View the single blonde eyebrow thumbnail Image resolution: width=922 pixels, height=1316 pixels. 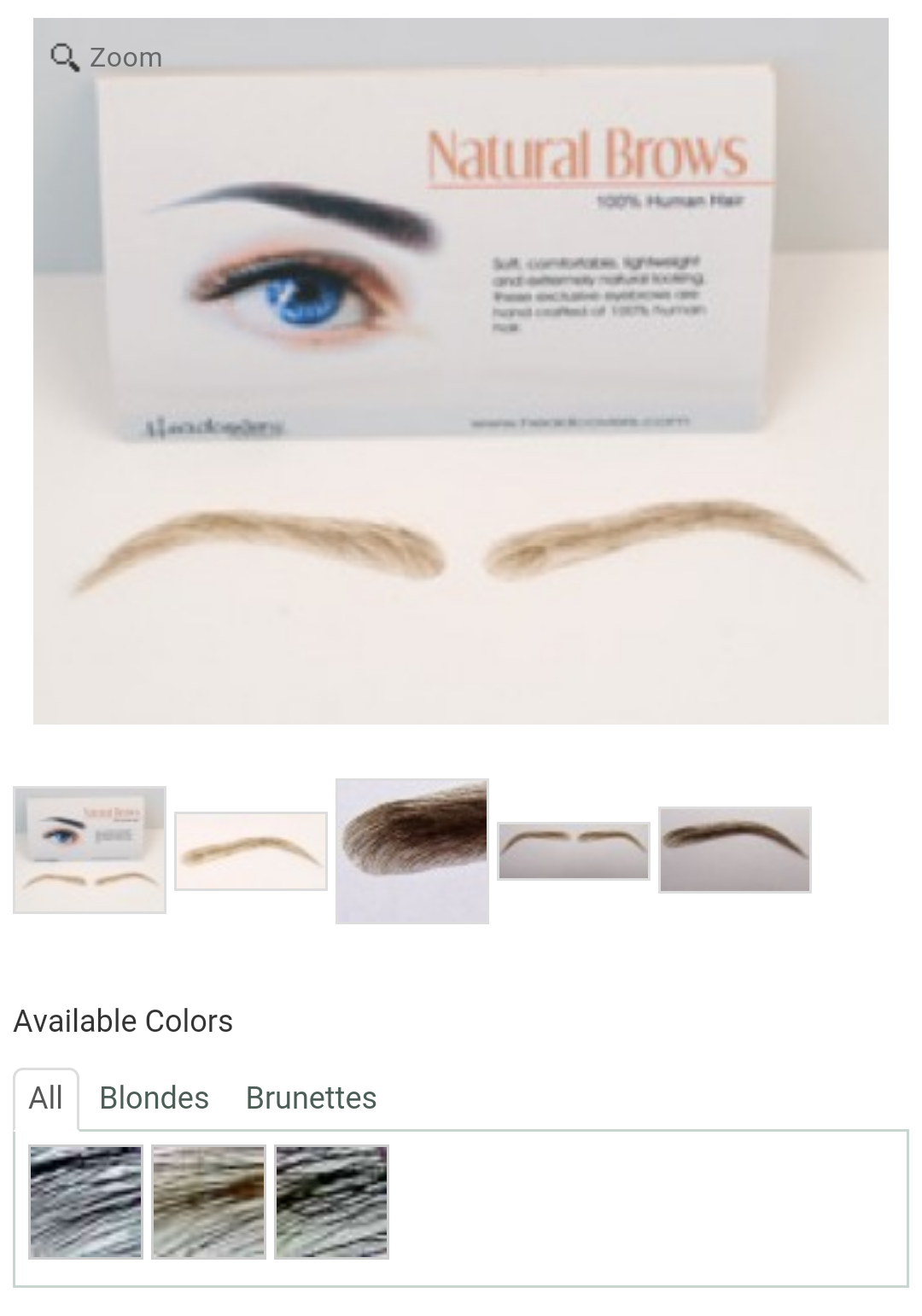tap(251, 851)
